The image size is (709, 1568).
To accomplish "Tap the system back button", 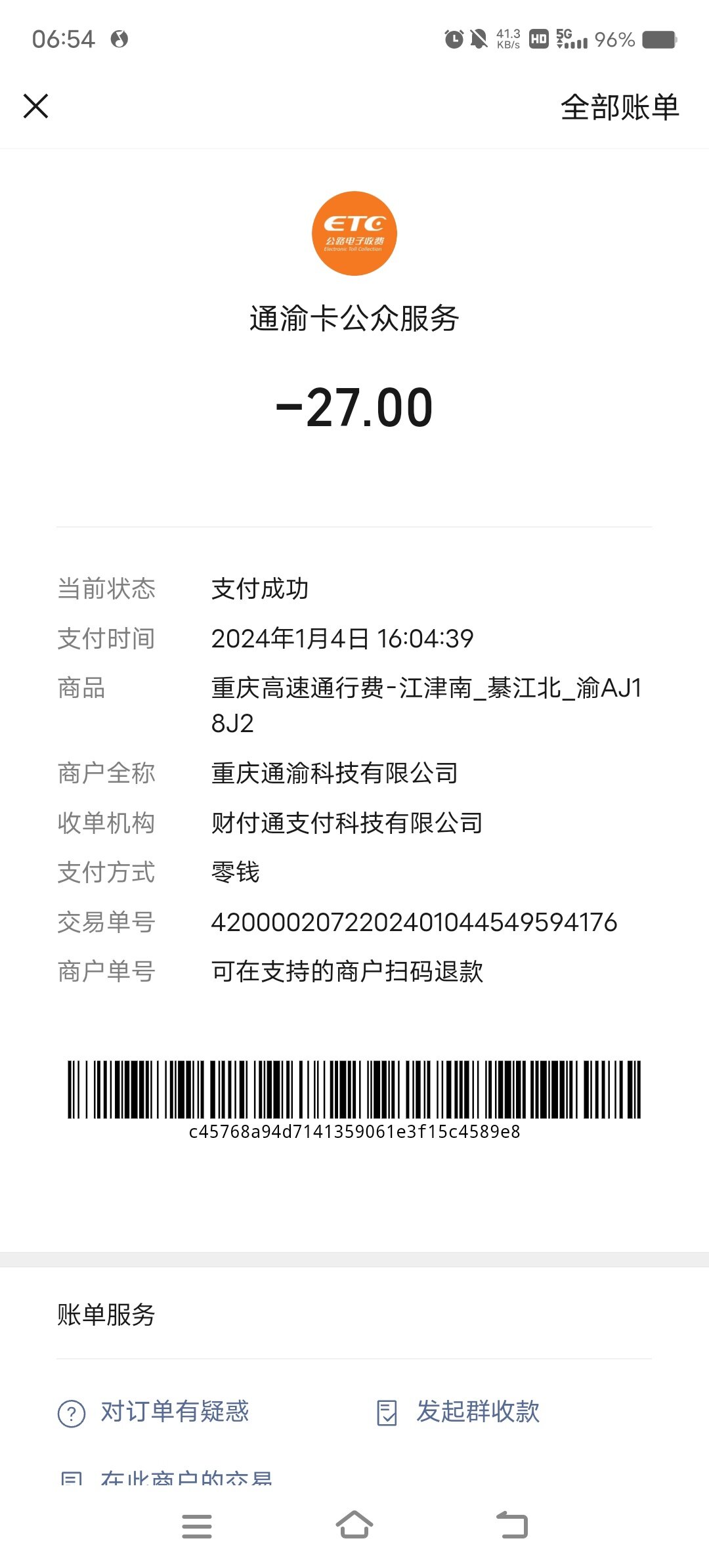I will (x=512, y=1525).
